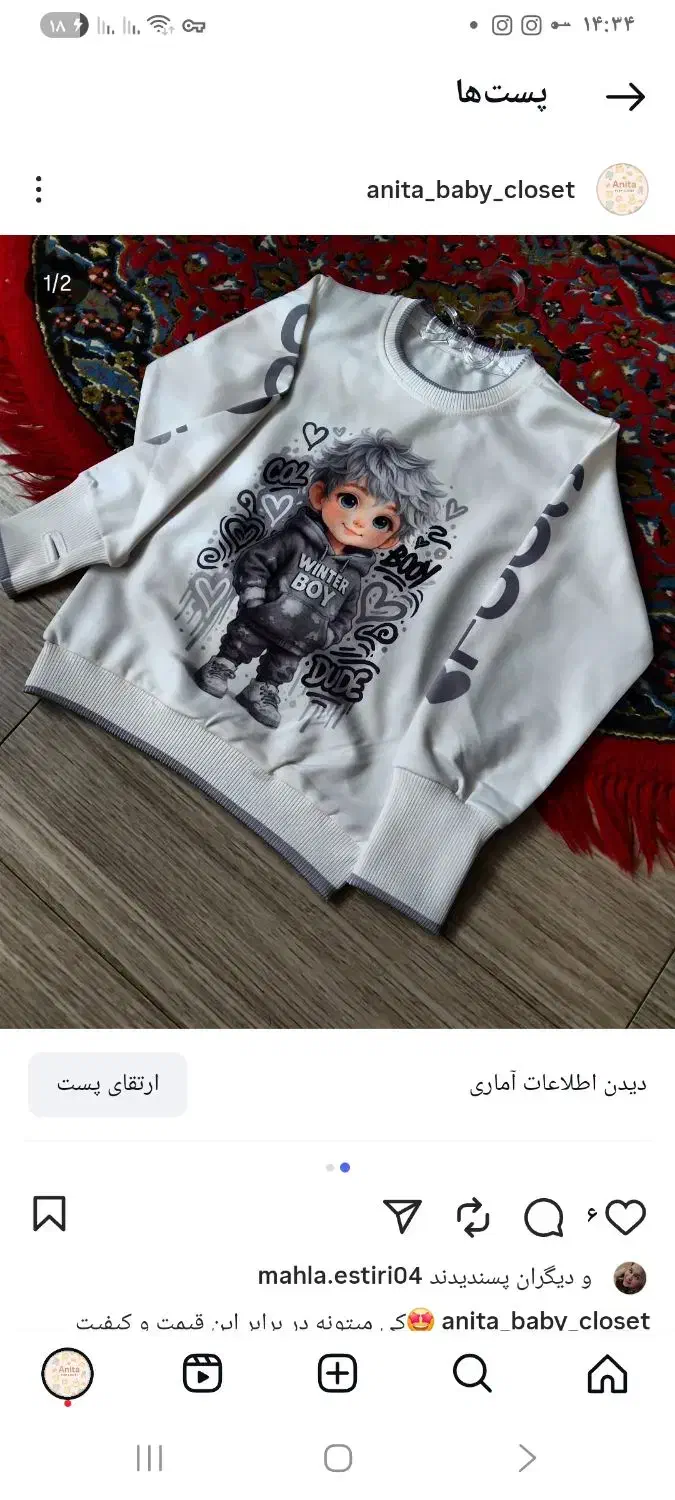Open mahla.estiri04 in the likes line
675x1500 pixels.
pyautogui.click(x=341, y=1276)
